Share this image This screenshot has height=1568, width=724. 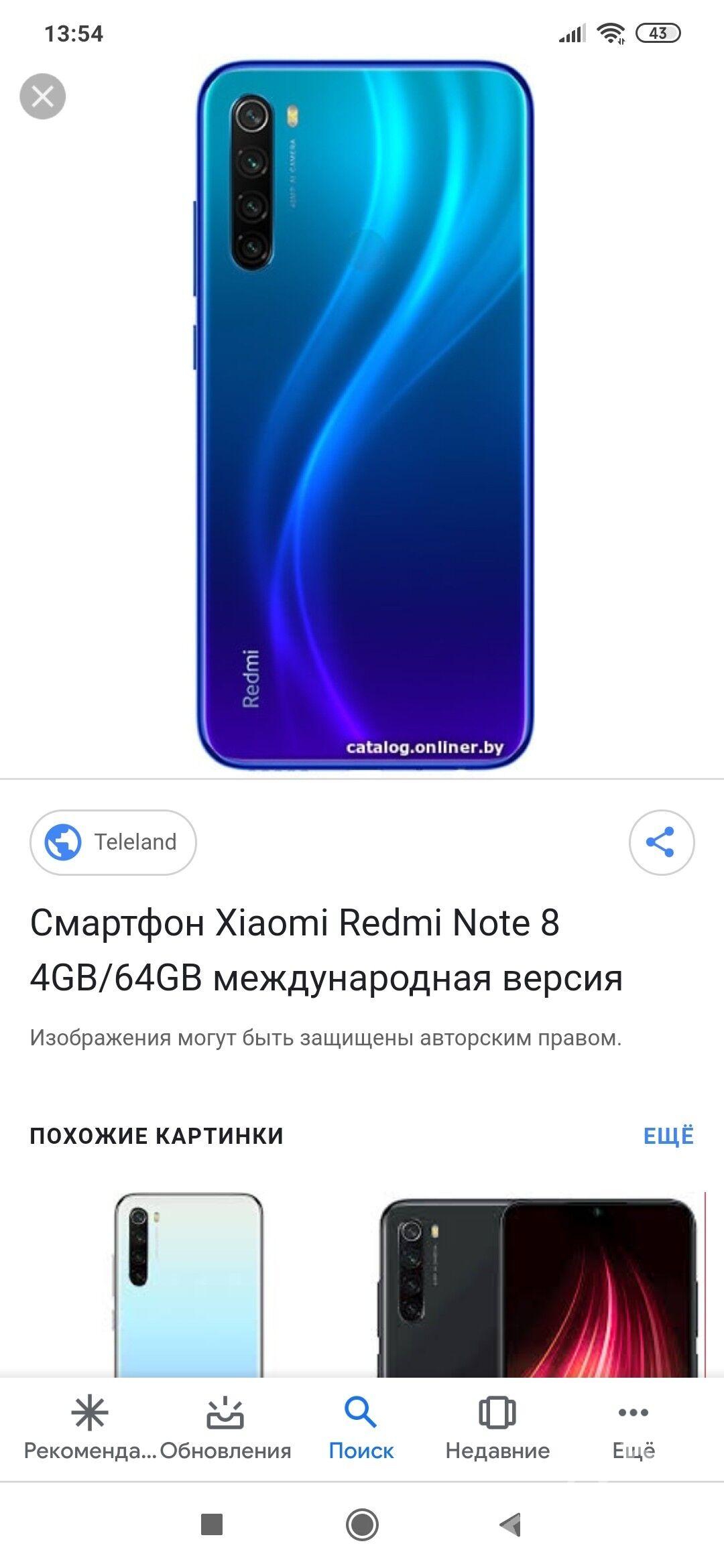(x=661, y=842)
